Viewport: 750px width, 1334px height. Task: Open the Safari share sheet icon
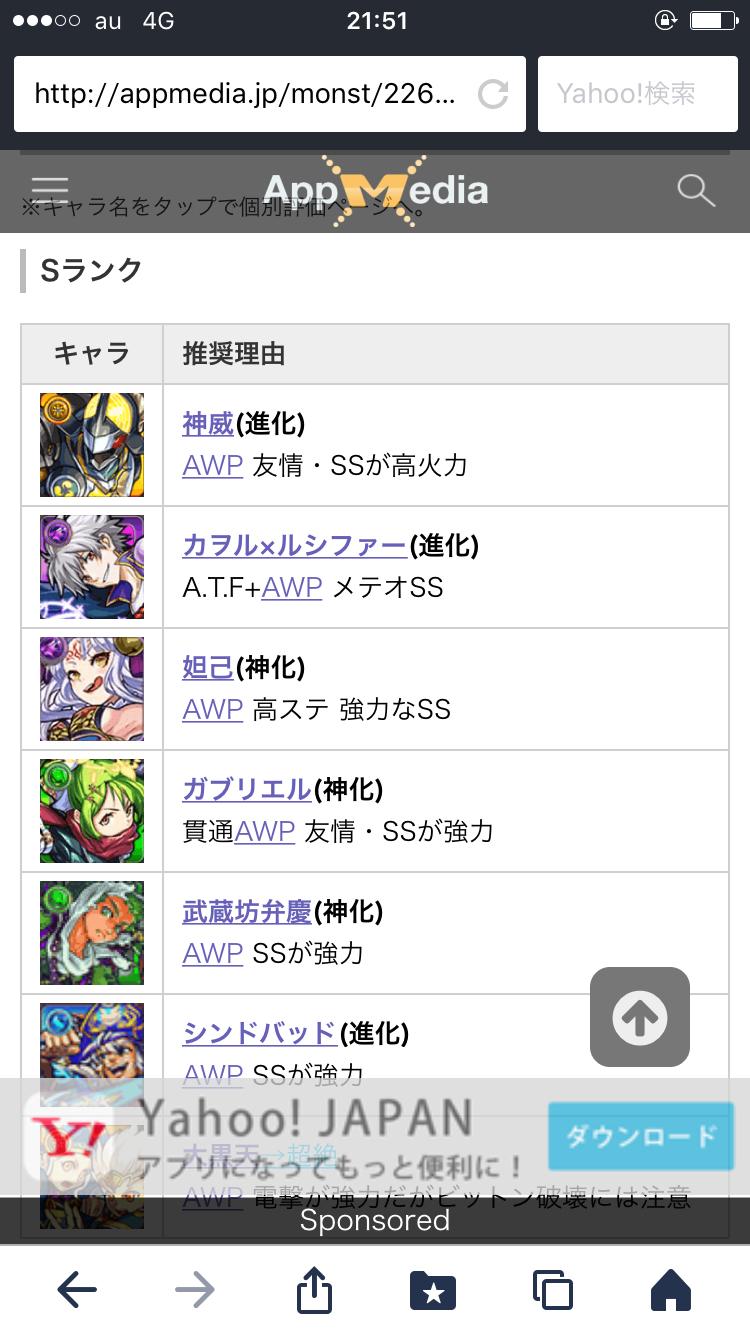(x=314, y=1290)
